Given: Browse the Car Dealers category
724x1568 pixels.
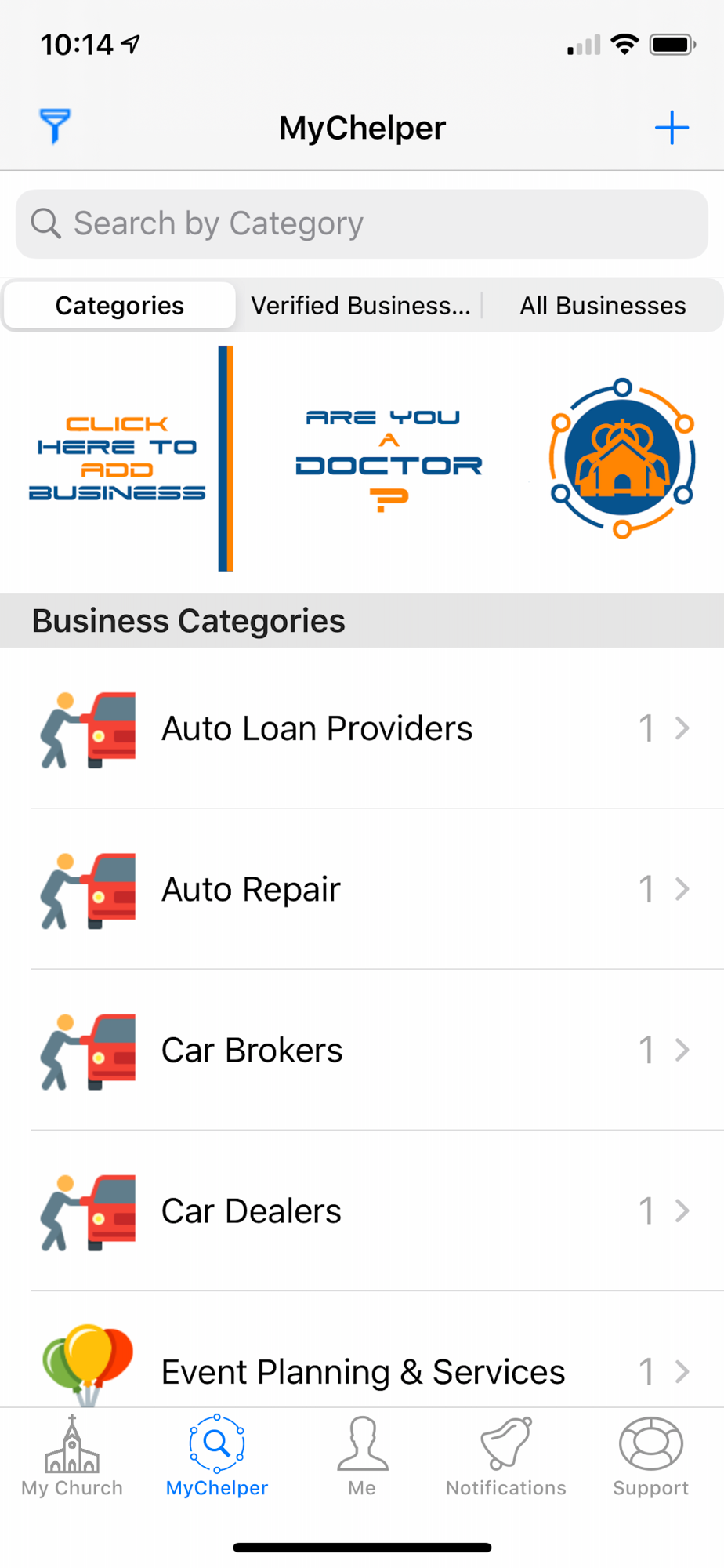Looking at the screenshot, I should 362,1210.
